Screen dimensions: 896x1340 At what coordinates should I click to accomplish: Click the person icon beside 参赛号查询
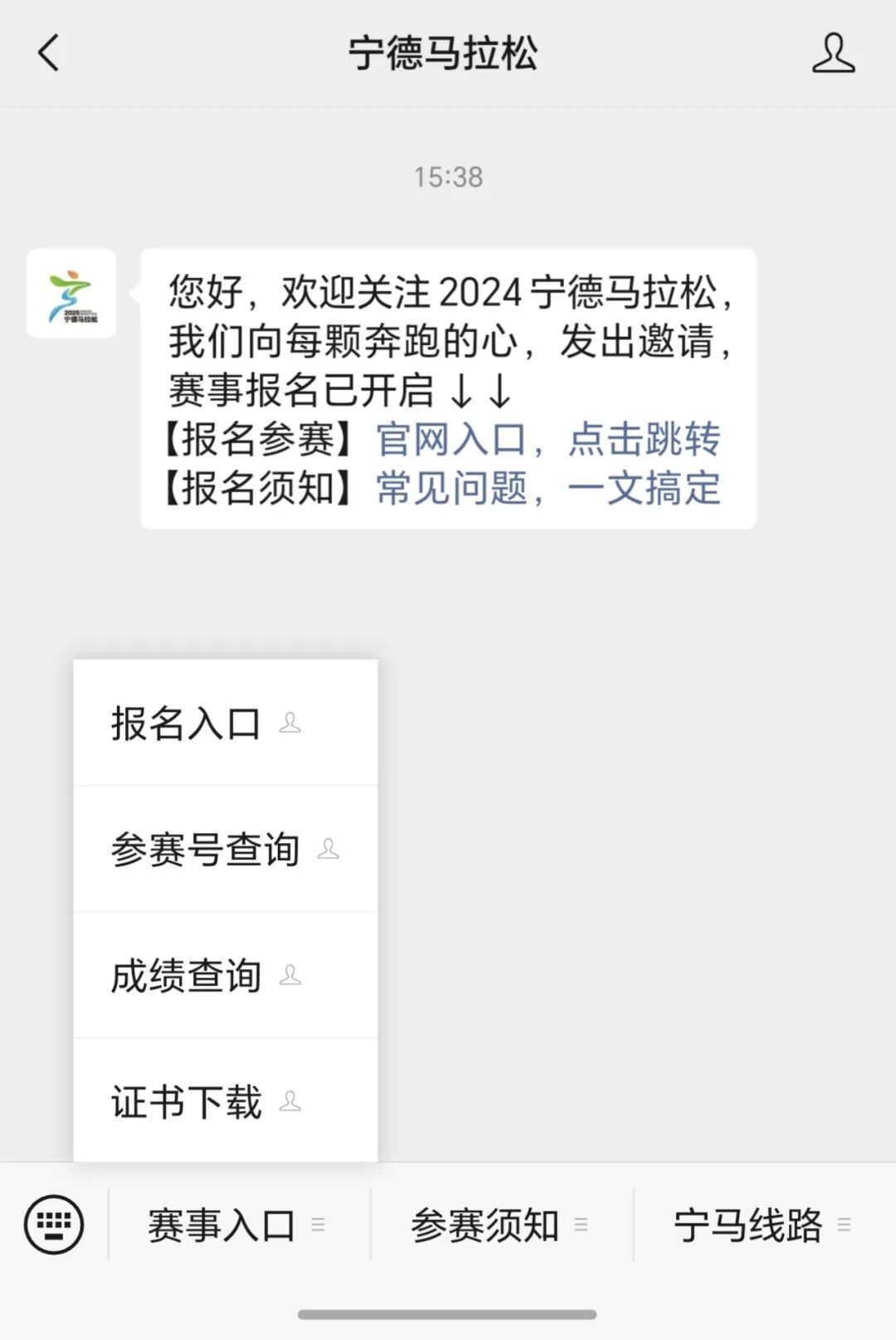pos(330,850)
